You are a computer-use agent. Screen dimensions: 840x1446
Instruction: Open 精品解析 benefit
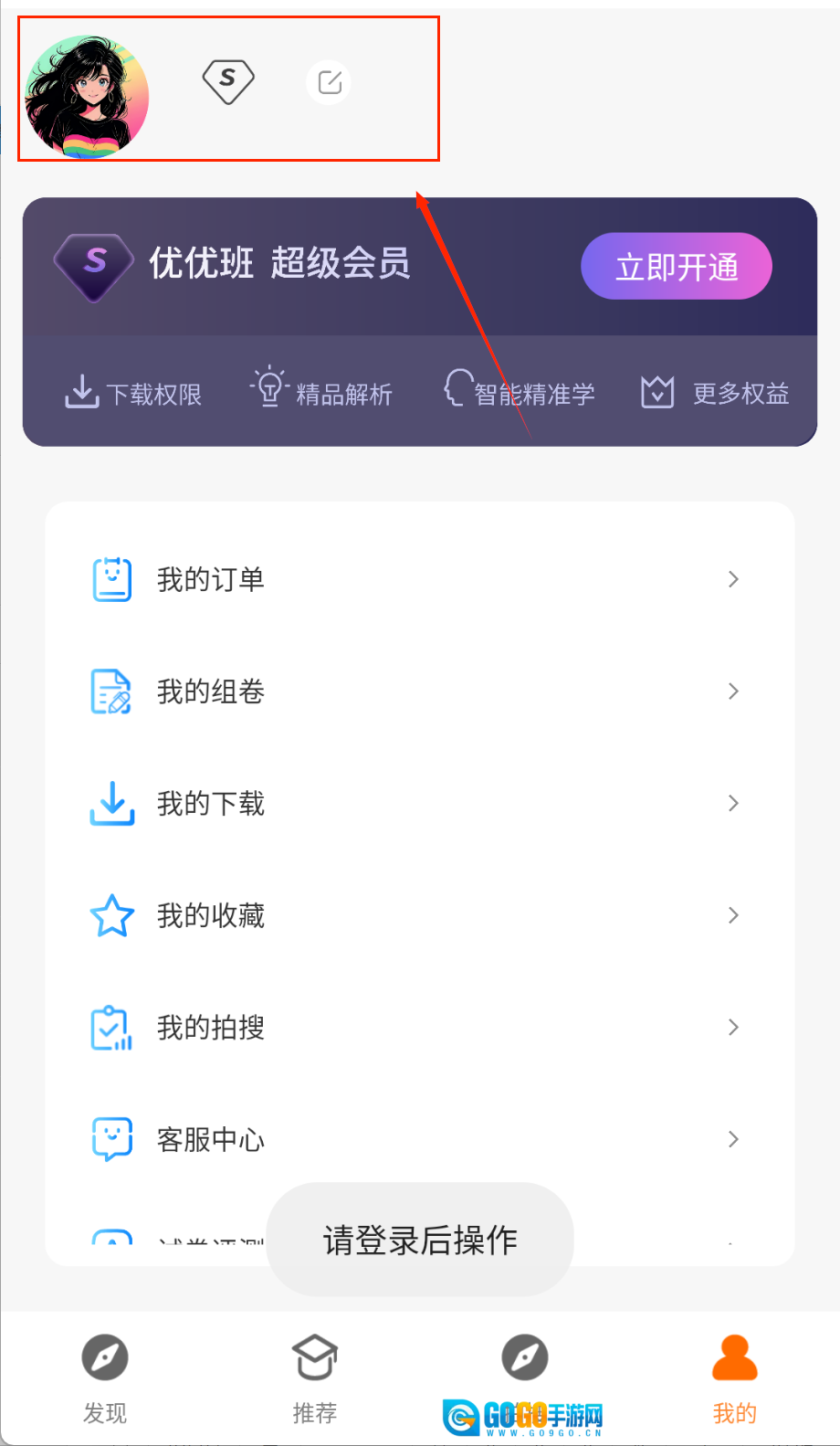(321, 391)
